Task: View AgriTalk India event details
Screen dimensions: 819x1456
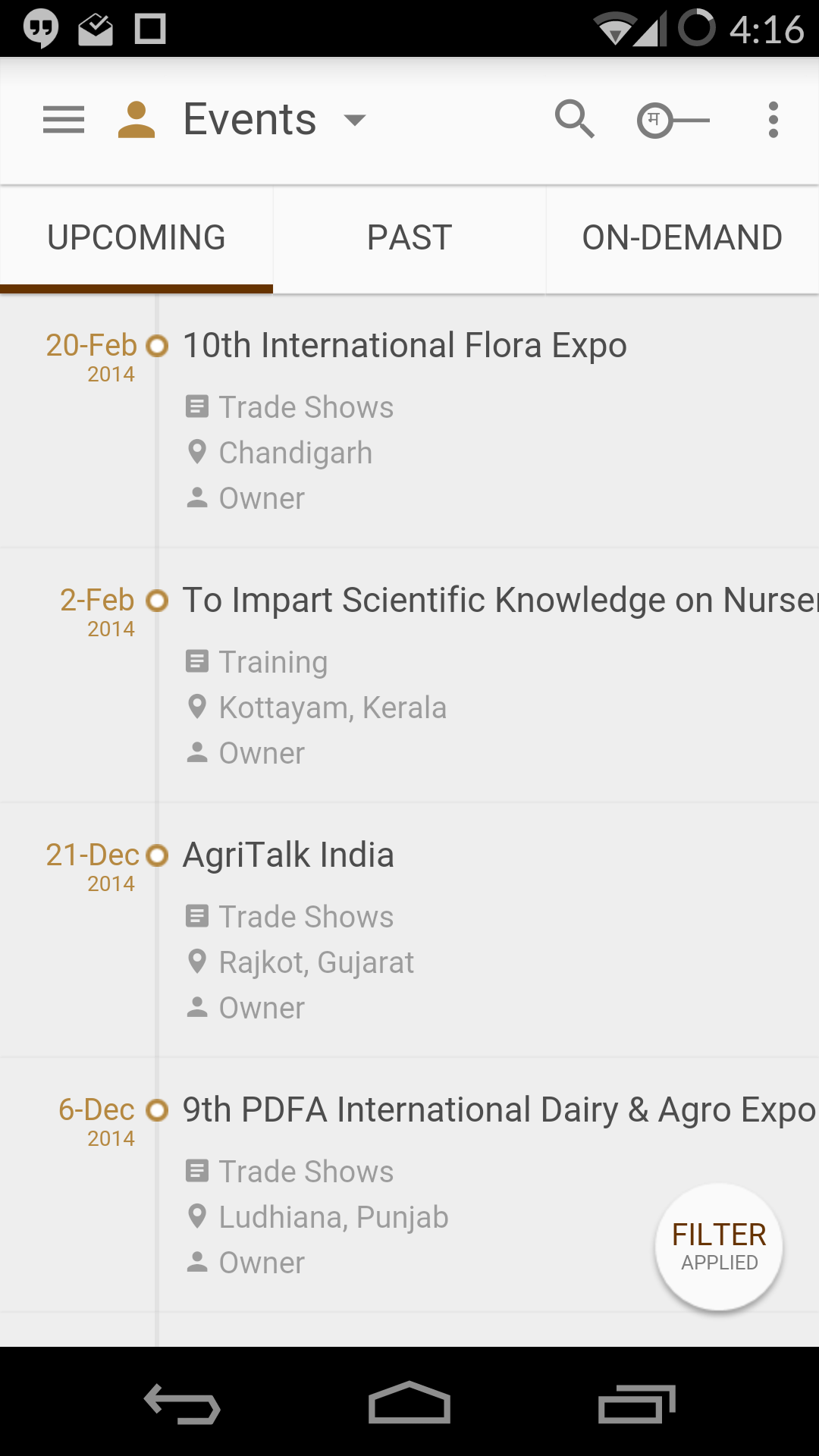Action: pyautogui.click(x=409, y=930)
